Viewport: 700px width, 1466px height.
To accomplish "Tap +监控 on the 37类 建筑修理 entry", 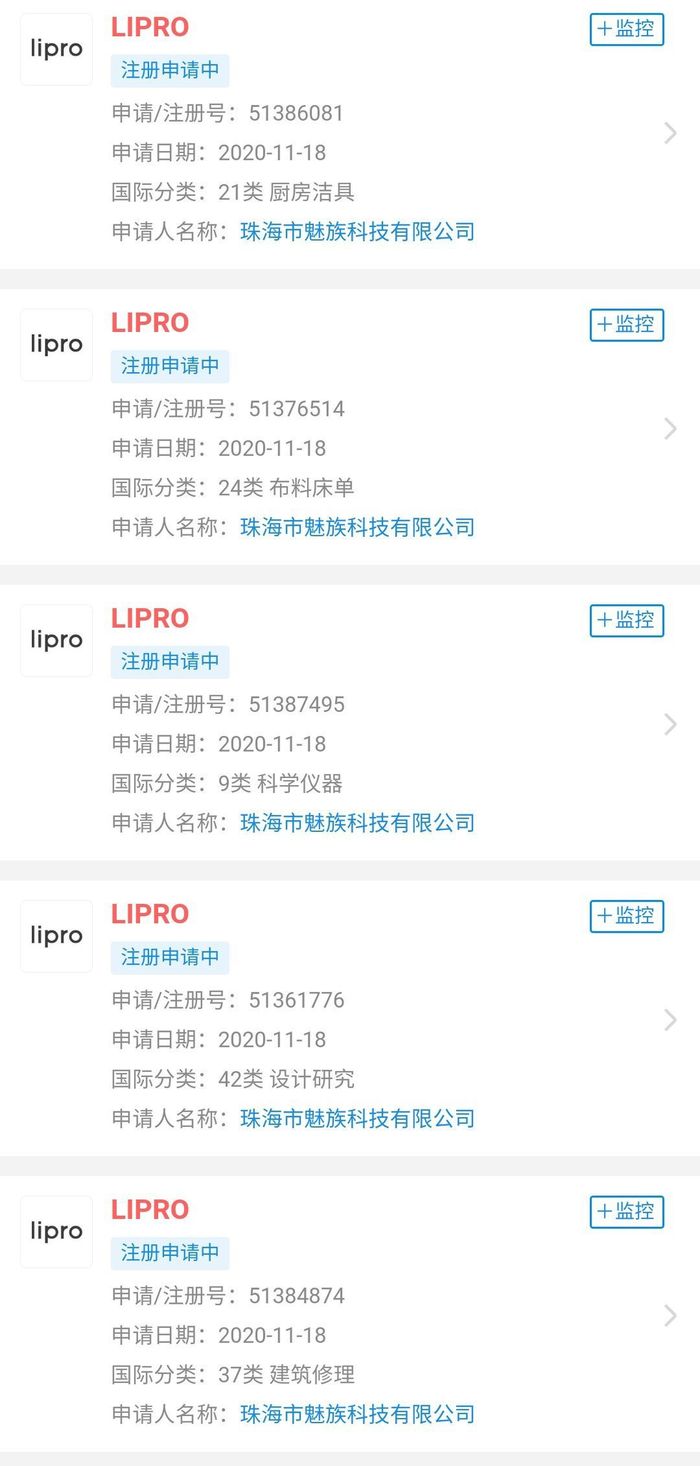I will coord(627,1211).
